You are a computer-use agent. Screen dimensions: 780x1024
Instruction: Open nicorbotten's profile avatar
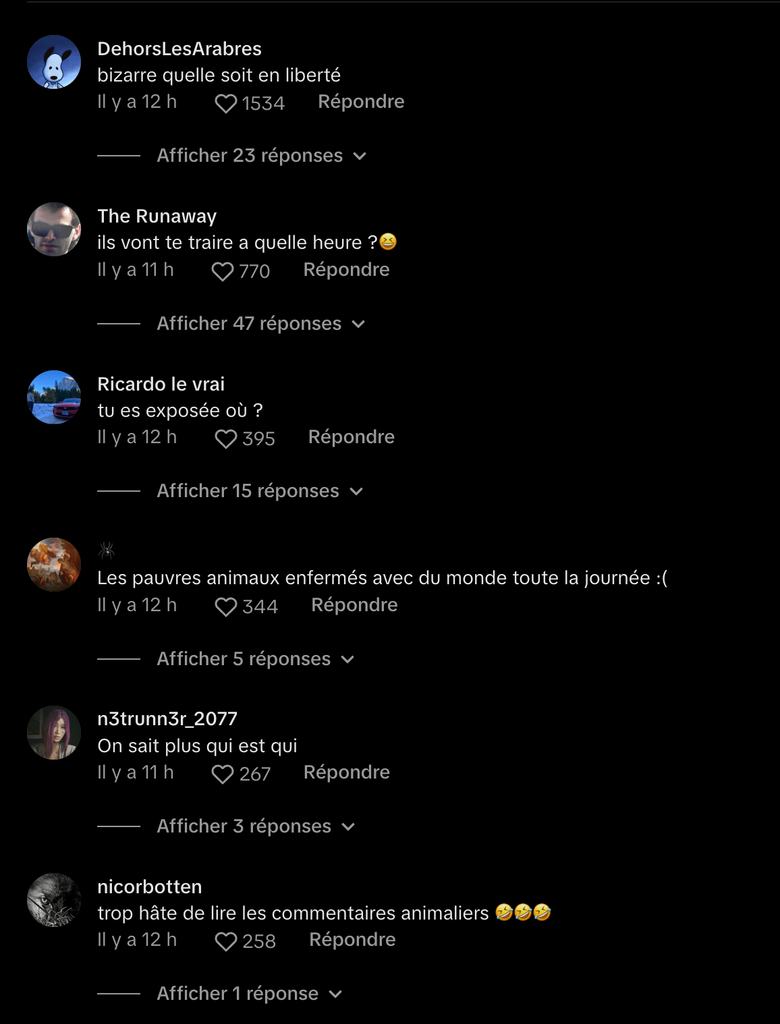pos(54,900)
